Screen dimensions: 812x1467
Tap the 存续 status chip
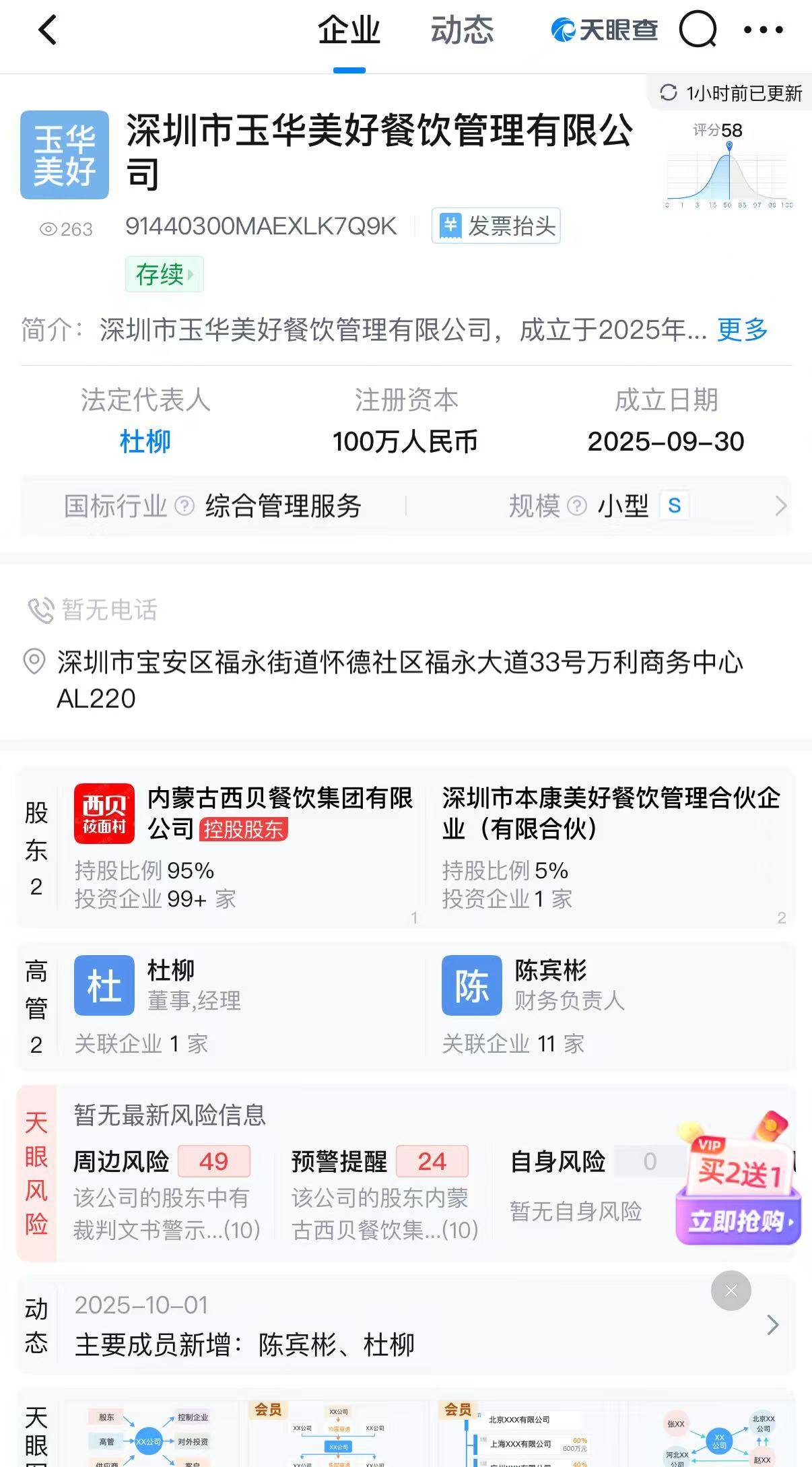(x=164, y=274)
